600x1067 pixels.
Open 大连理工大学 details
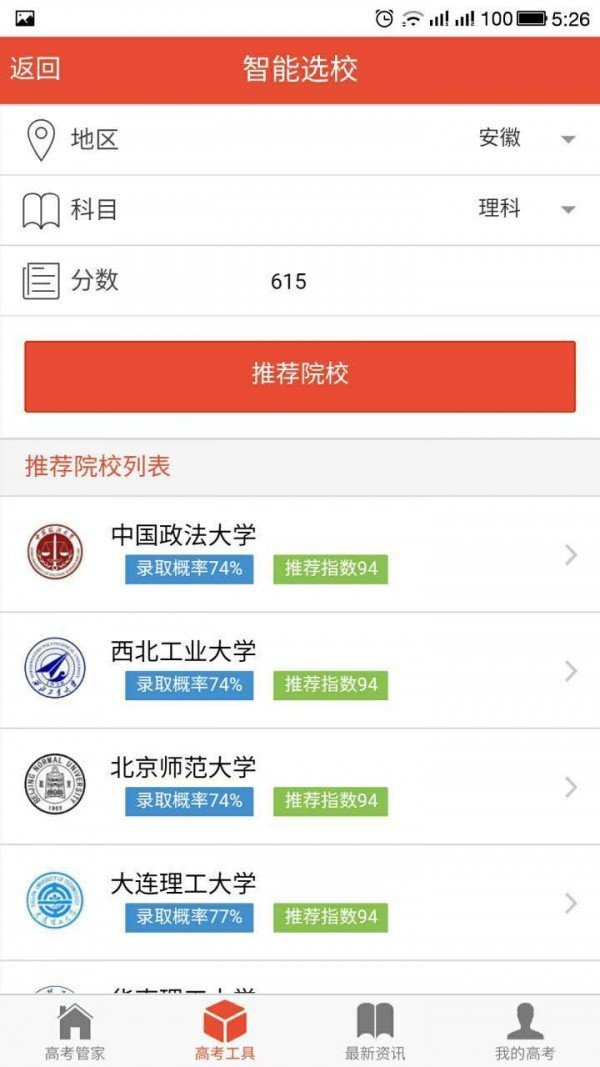pyautogui.click(x=300, y=902)
